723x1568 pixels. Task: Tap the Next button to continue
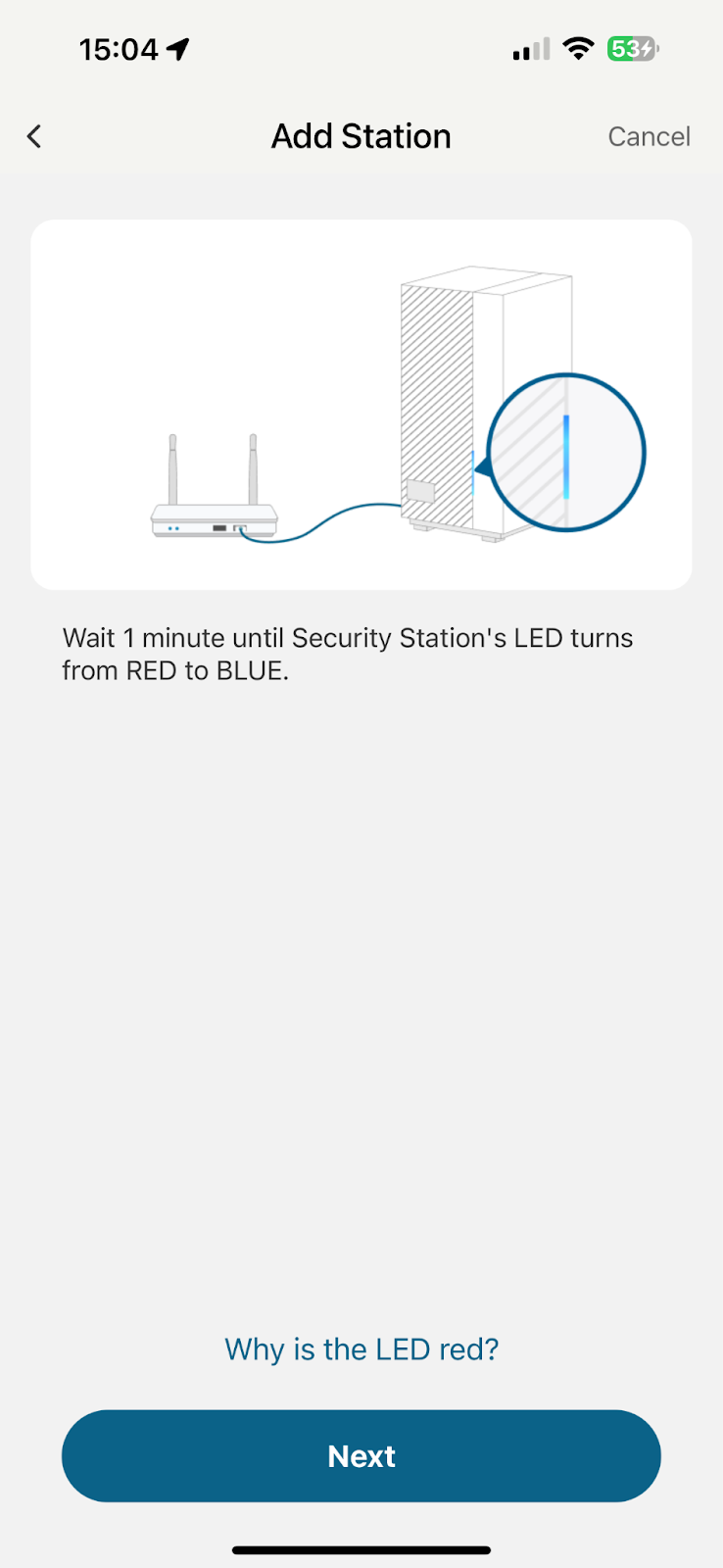(361, 1456)
